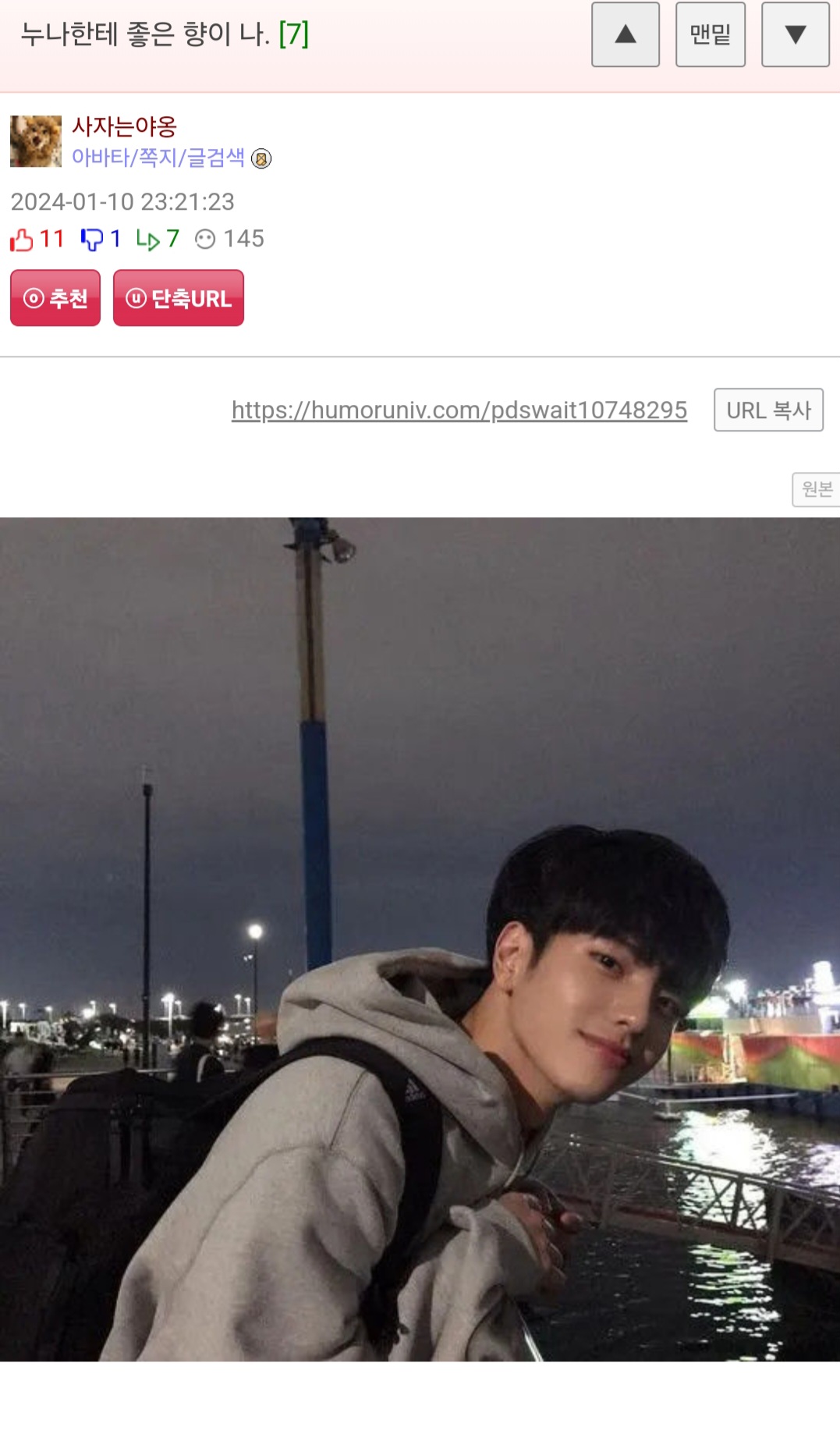Open 아바타/쪽지/글검색 links
The width and height of the screenshot is (840, 1448).
[x=158, y=158]
